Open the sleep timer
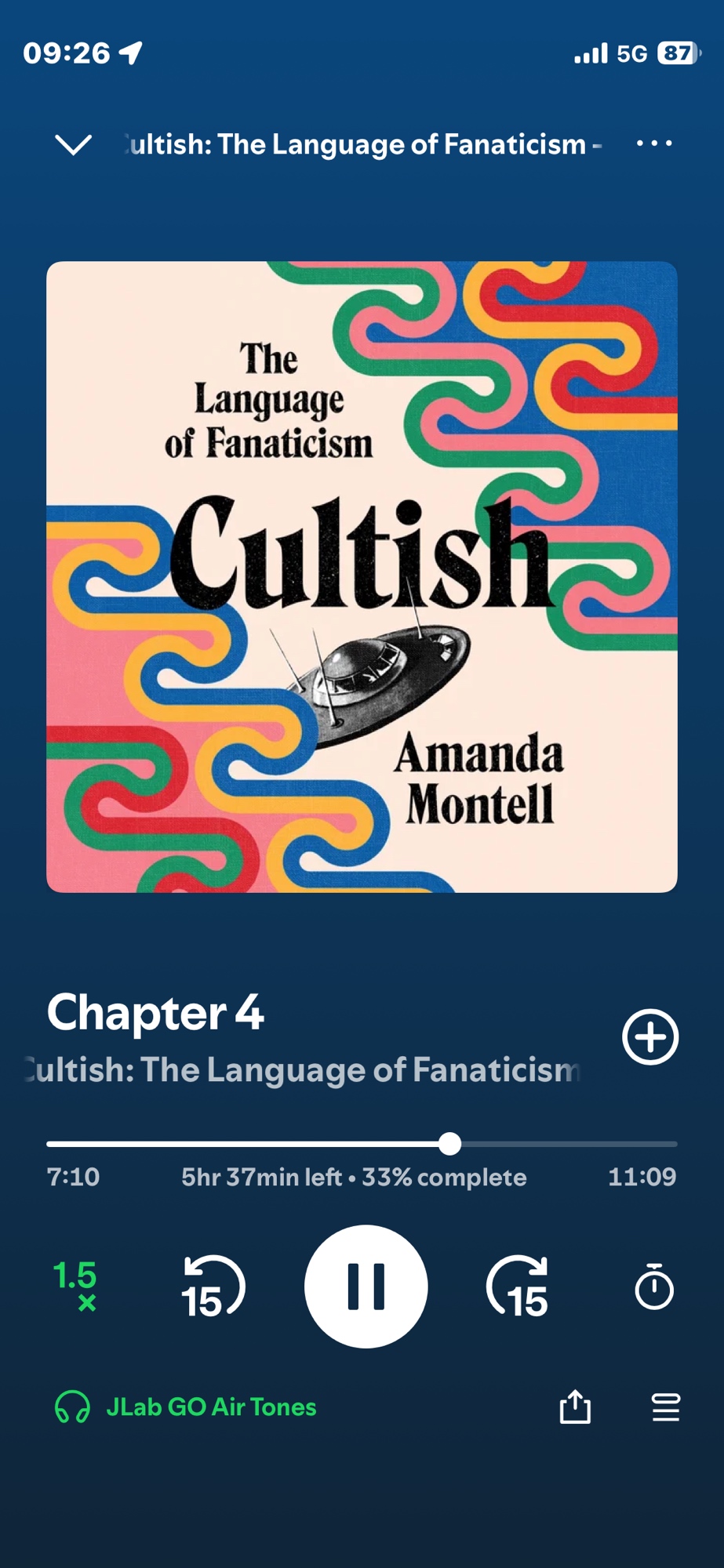This screenshot has height=1568, width=724. click(653, 1287)
